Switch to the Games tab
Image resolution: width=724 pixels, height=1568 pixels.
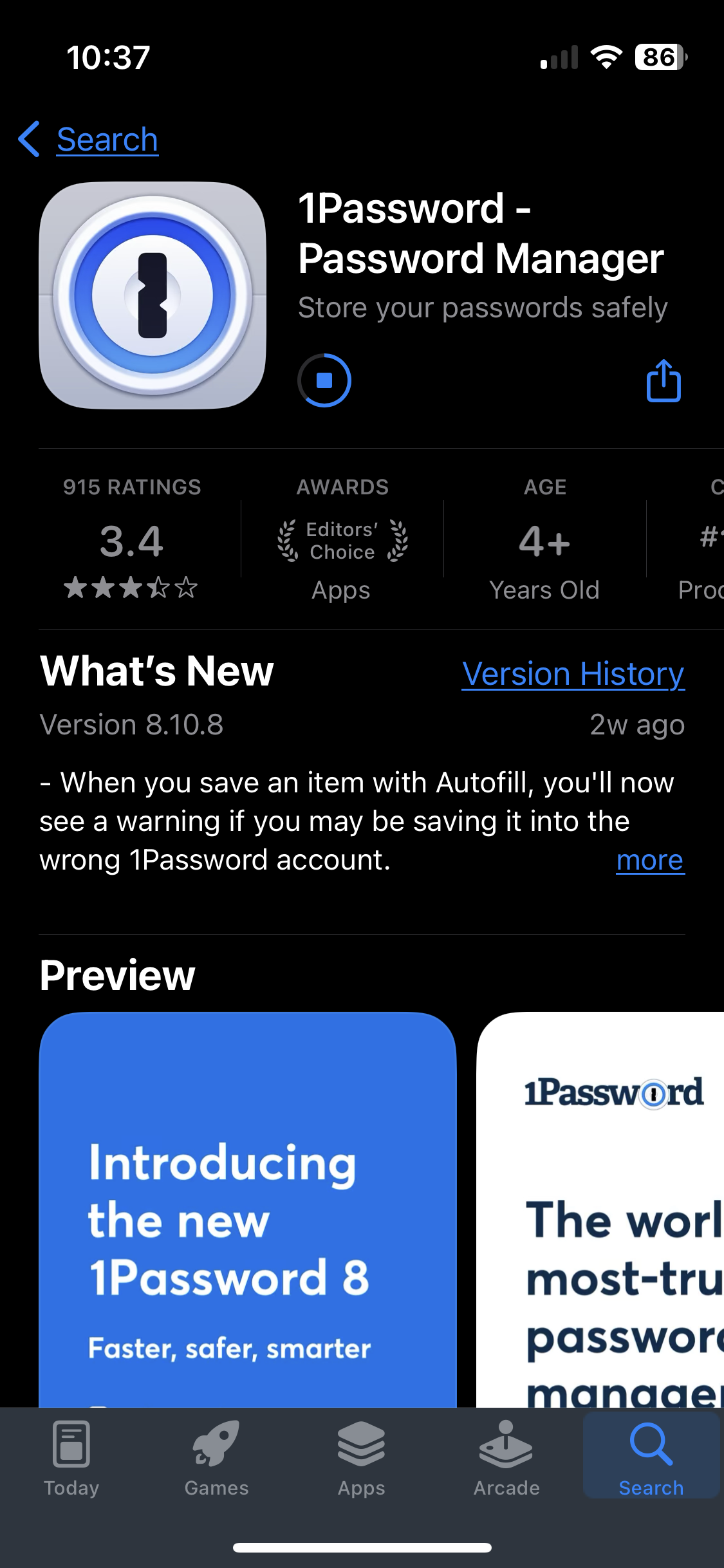[216, 1459]
